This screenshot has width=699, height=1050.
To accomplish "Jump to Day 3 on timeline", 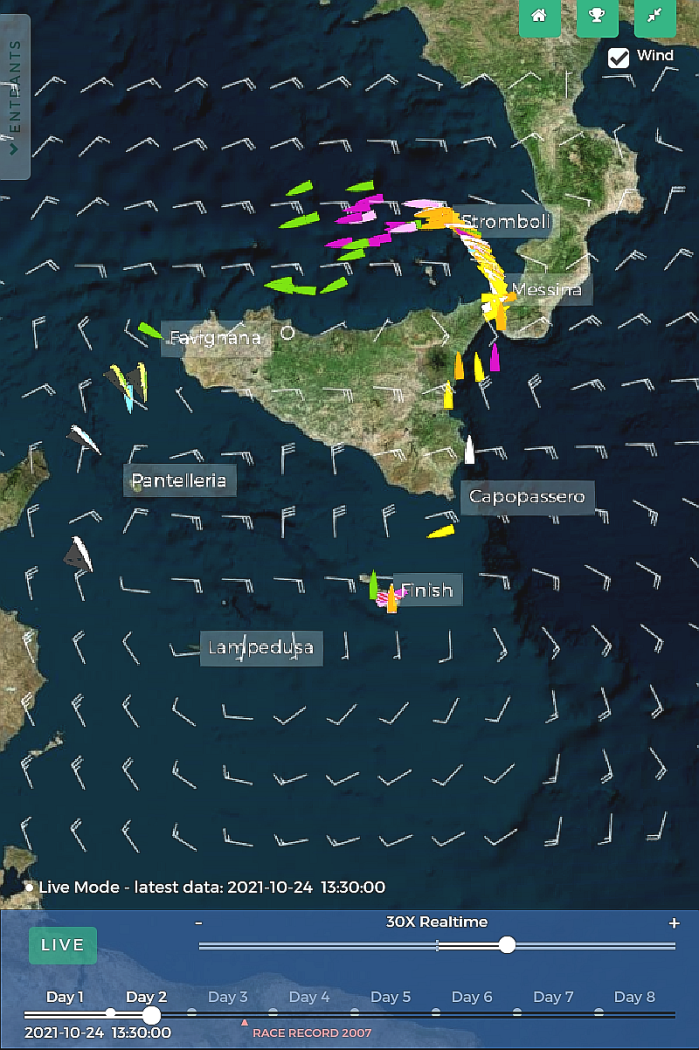I will tap(228, 997).
